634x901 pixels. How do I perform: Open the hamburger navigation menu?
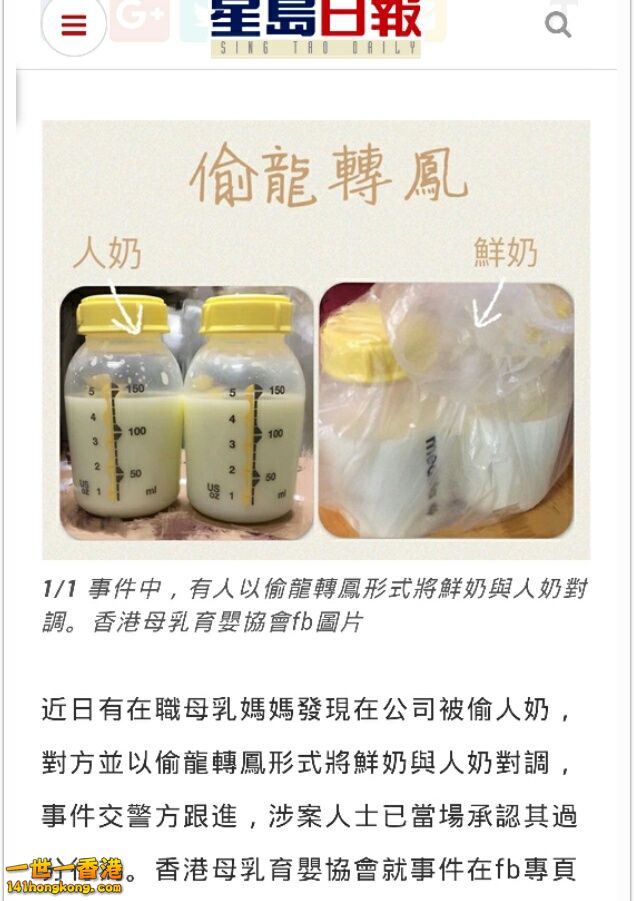tap(74, 26)
